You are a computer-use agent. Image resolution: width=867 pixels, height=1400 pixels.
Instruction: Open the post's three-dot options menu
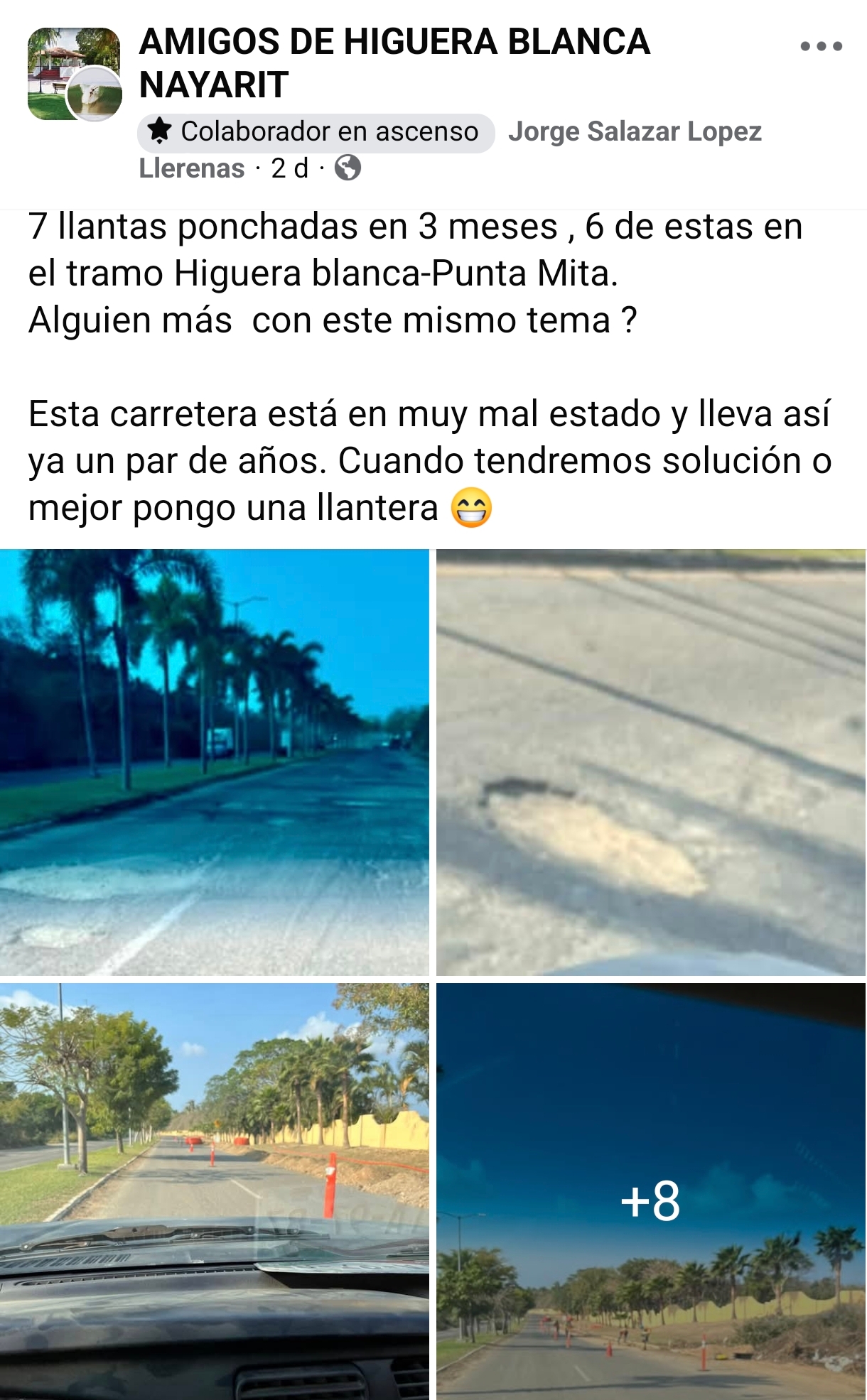click(821, 47)
